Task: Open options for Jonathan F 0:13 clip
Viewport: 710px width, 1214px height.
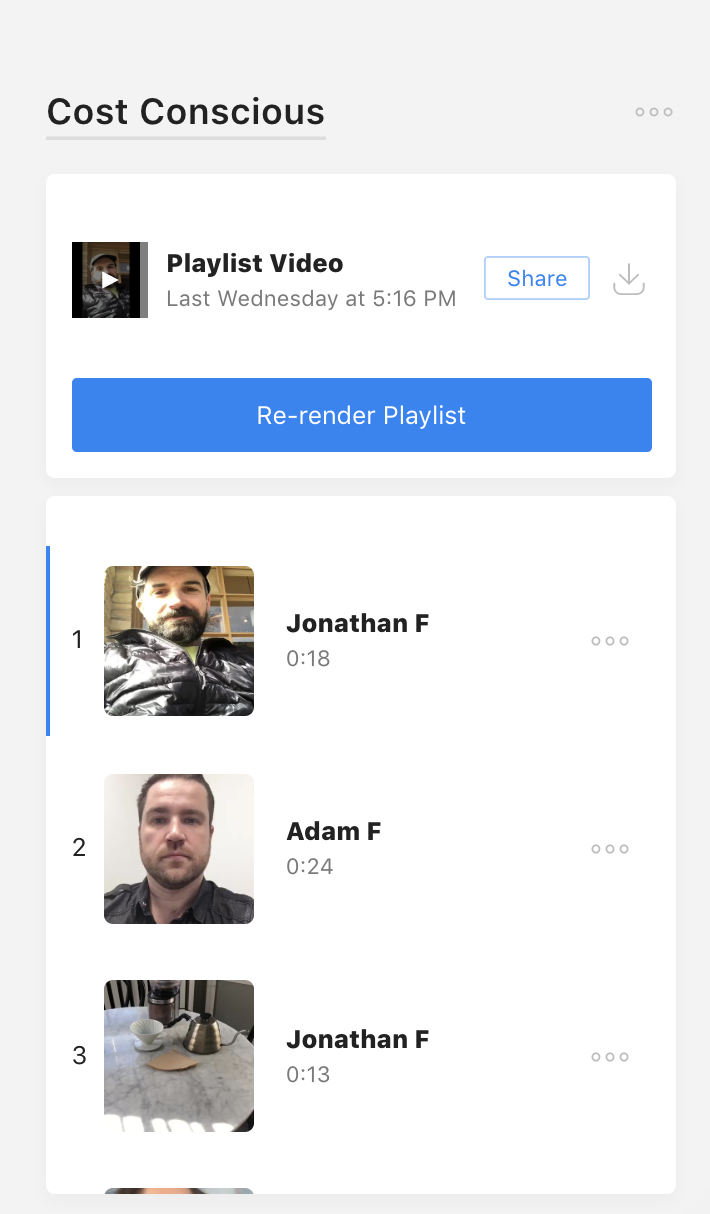Action: tap(610, 1057)
